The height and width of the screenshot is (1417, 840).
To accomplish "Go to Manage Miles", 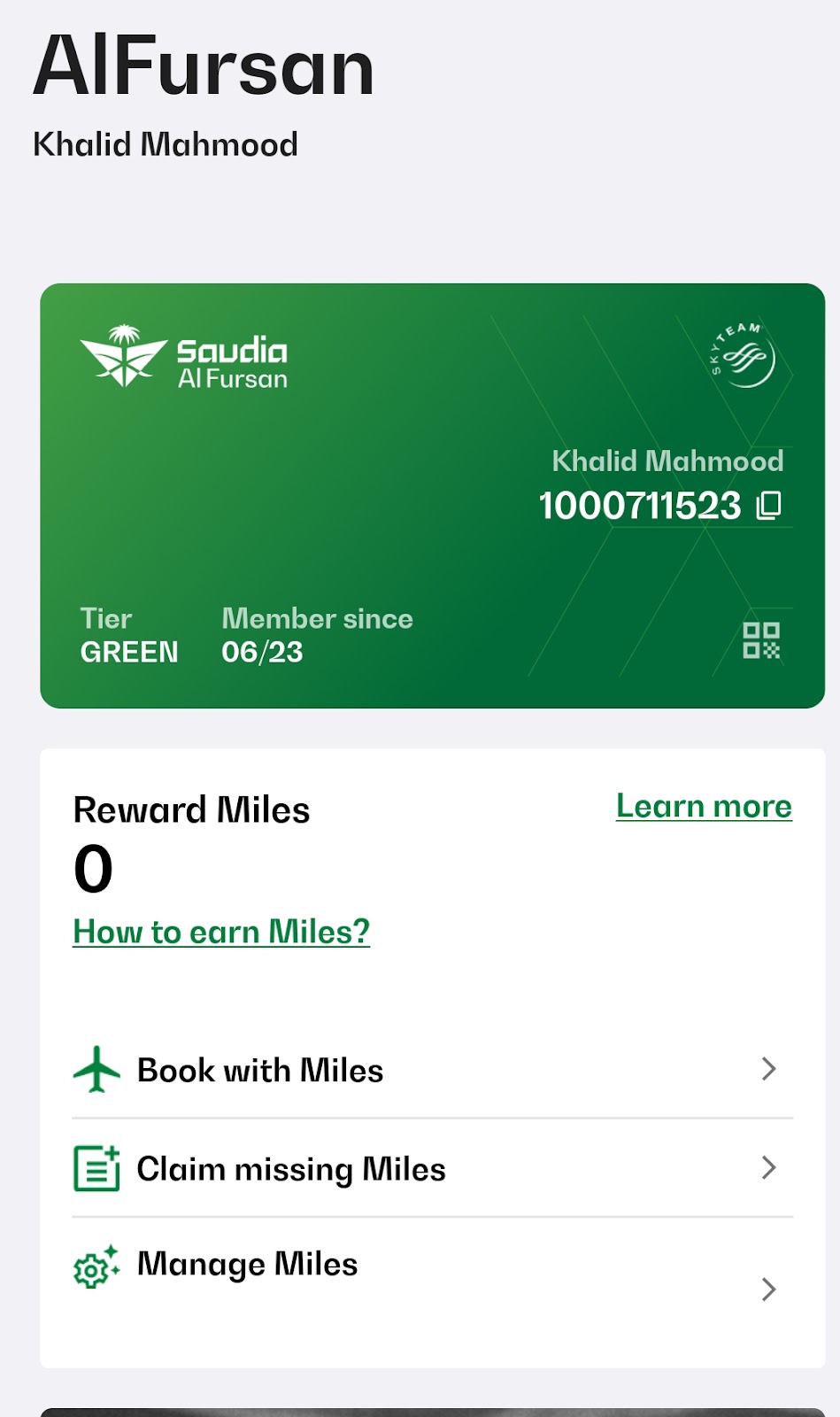I will pos(432,1275).
